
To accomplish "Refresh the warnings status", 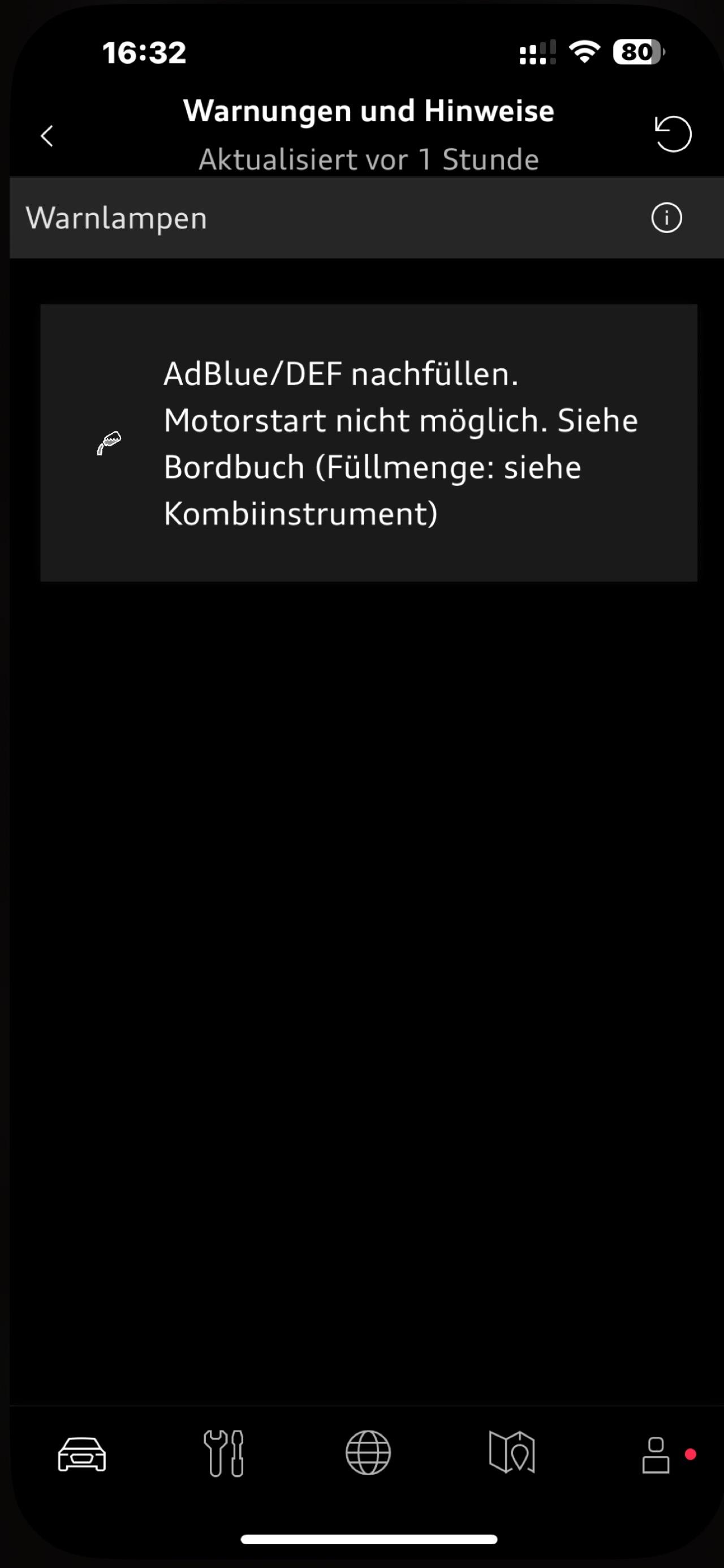I will 673,134.
